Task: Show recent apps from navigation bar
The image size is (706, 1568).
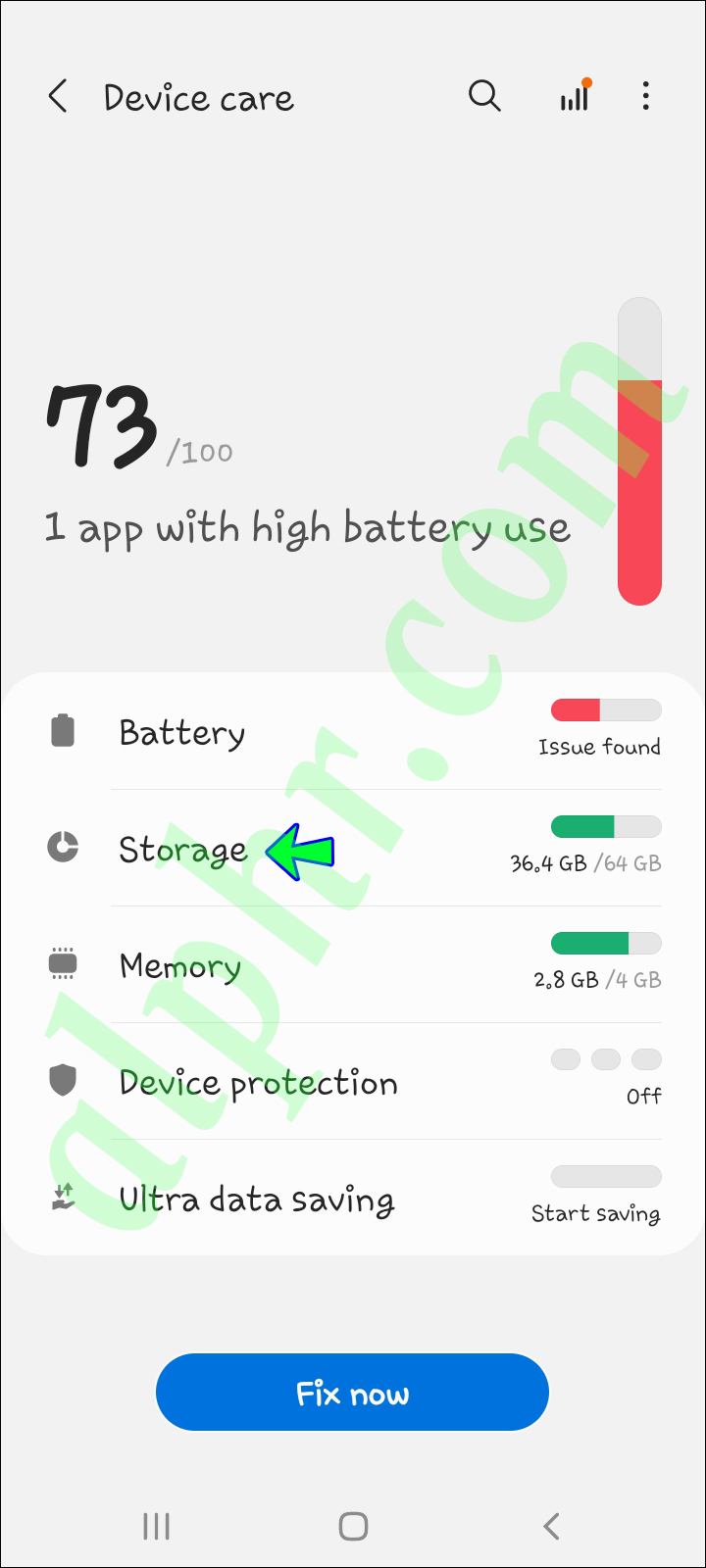Action: (x=157, y=1526)
